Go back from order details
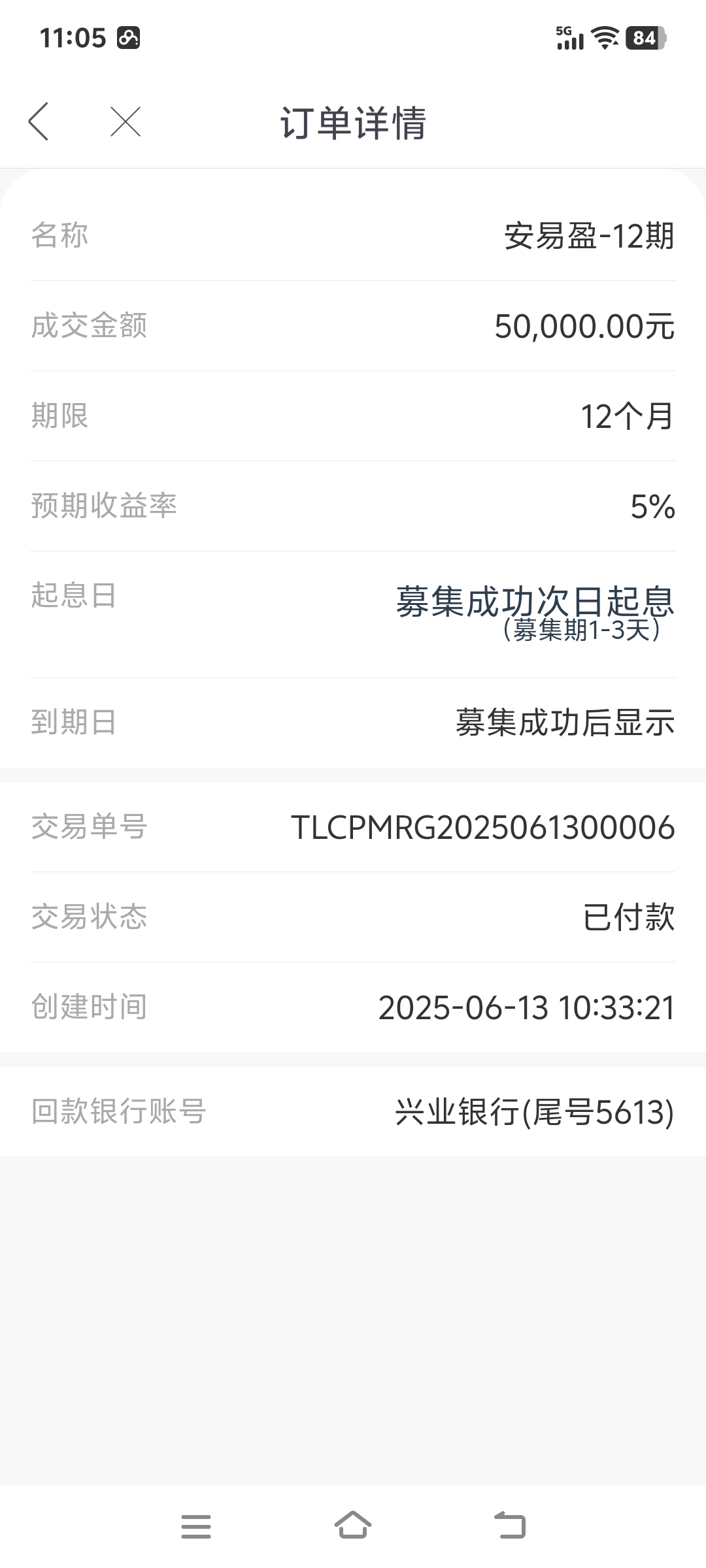The height and width of the screenshot is (1568, 706). point(39,122)
